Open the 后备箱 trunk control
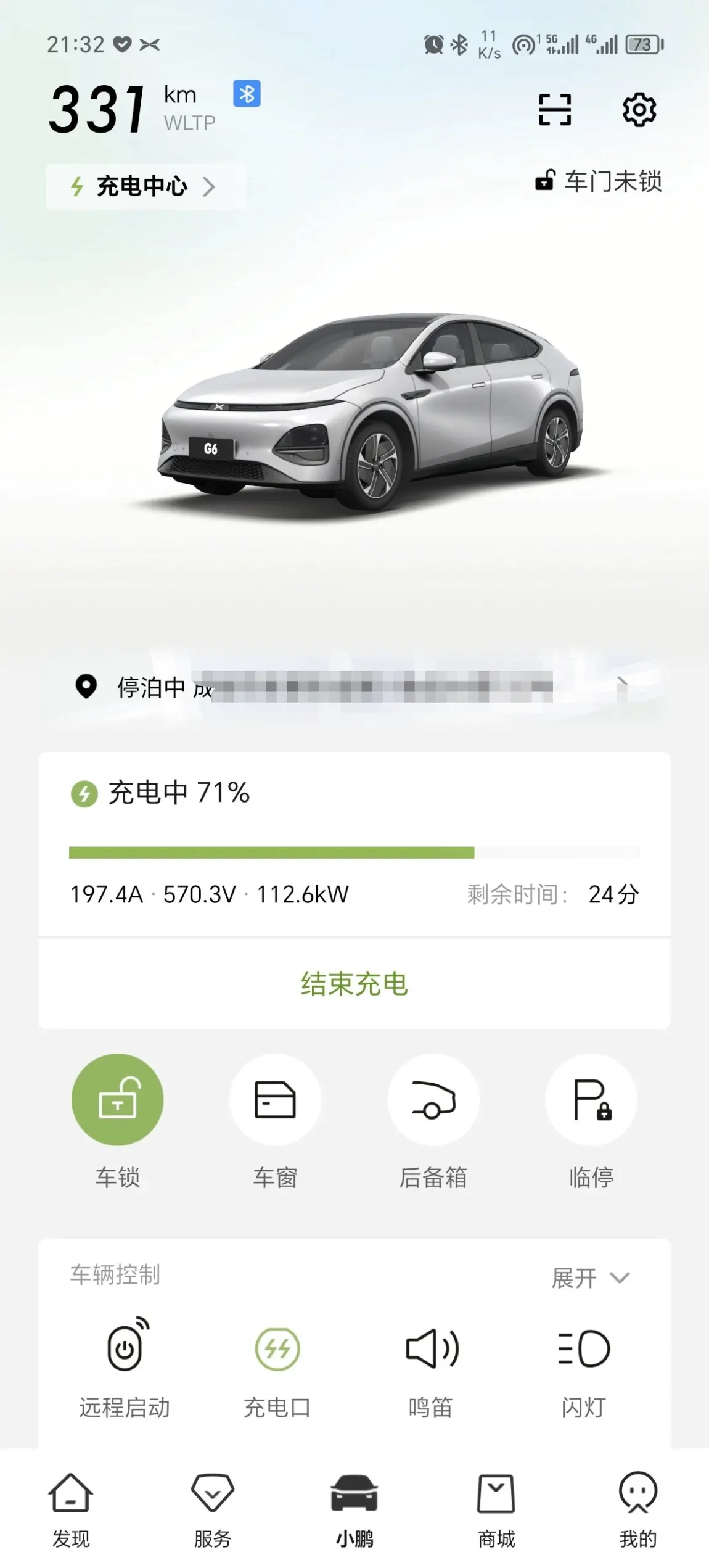Screen dimensions: 709x1568 click(x=433, y=1100)
